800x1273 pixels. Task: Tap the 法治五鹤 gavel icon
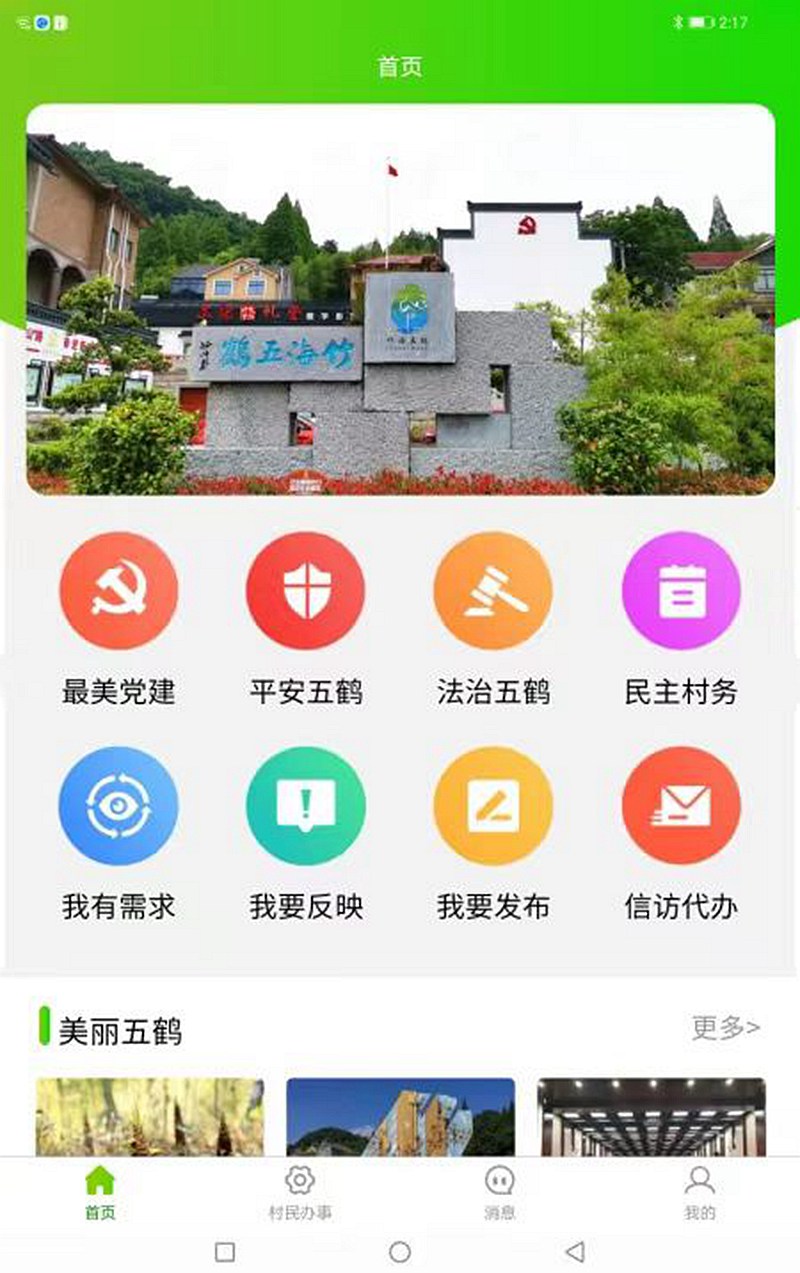[494, 590]
